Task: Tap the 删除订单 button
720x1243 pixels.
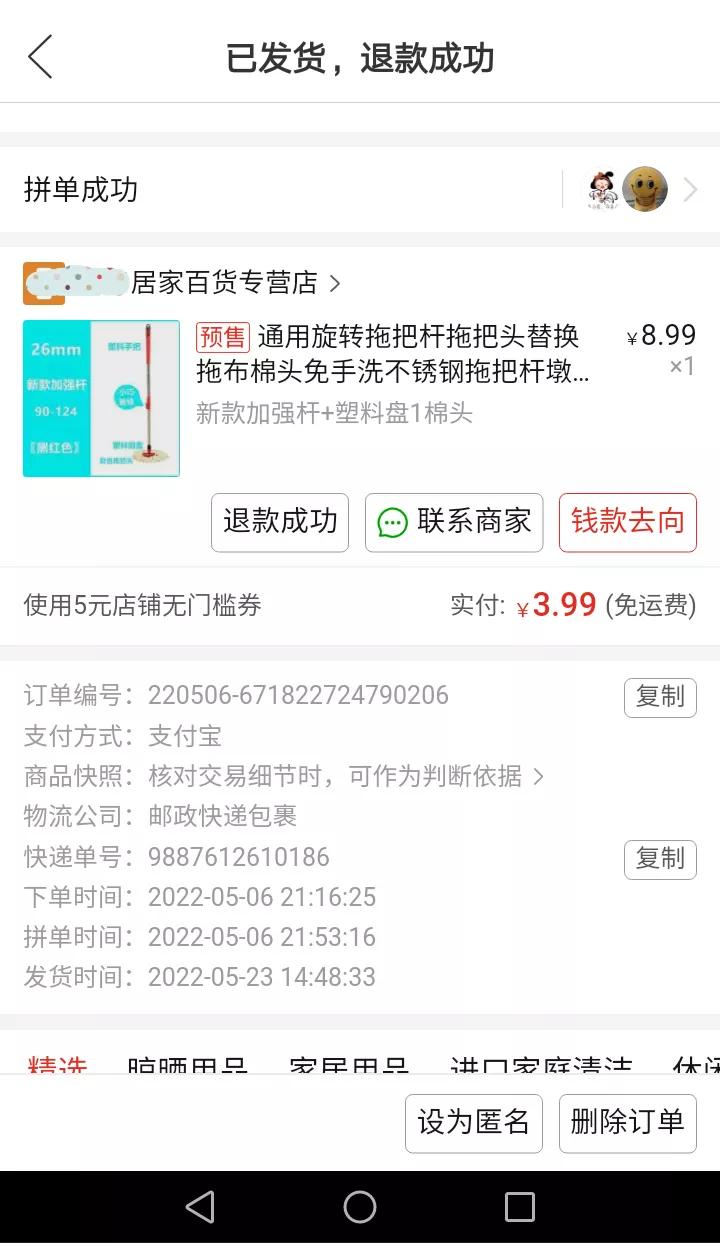Action: [627, 1123]
